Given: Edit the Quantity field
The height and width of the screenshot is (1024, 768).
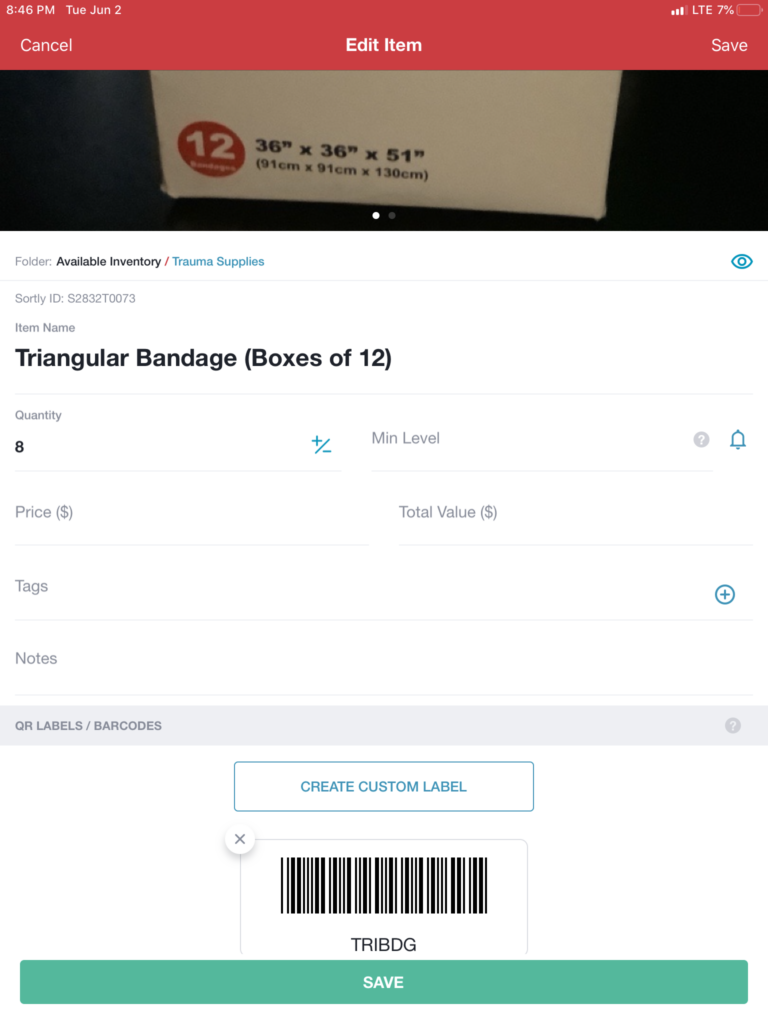Looking at the screenshot, I should [150, 447].
